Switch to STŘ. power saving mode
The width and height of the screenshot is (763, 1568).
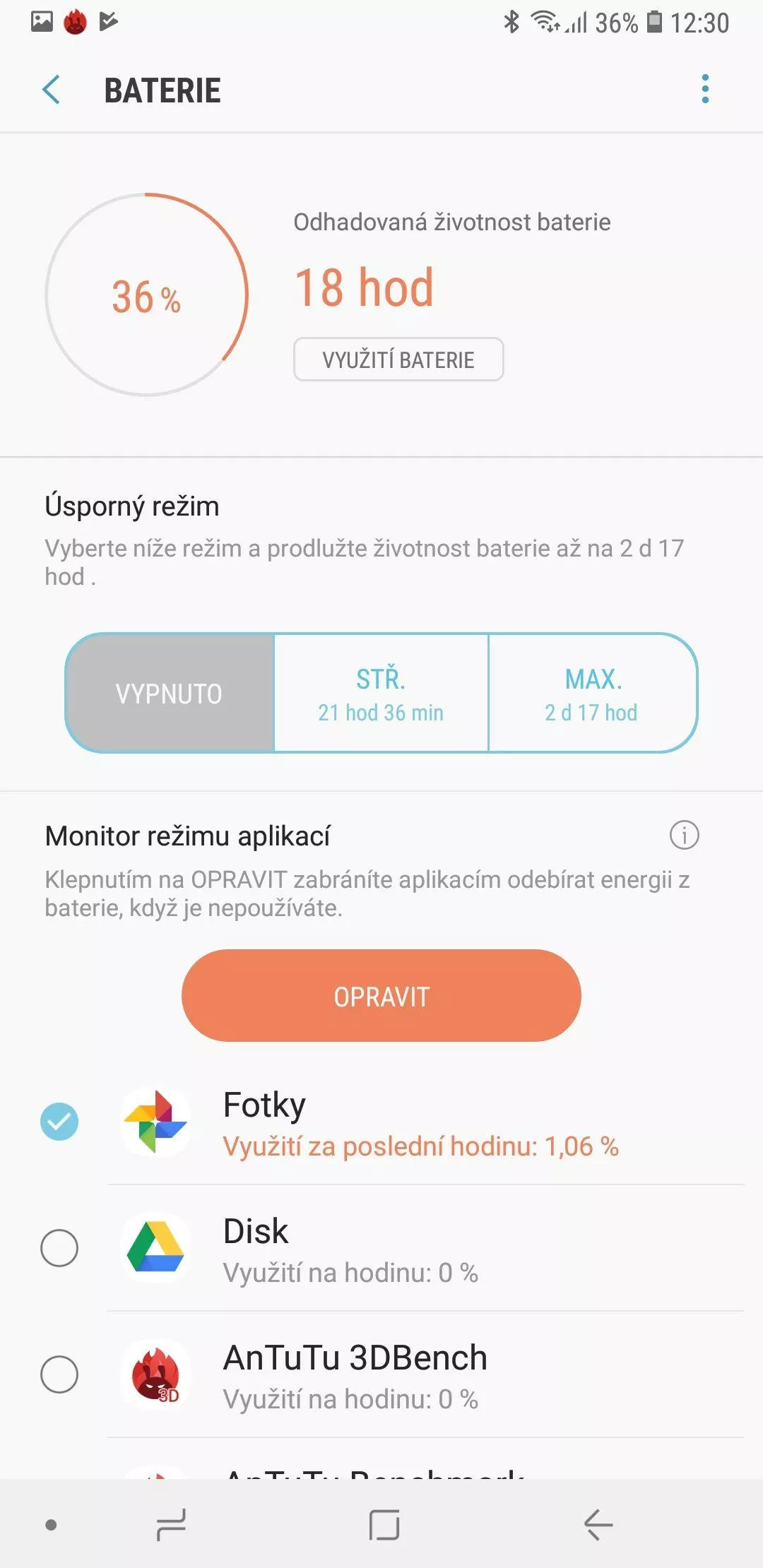[x=381, y=693]
